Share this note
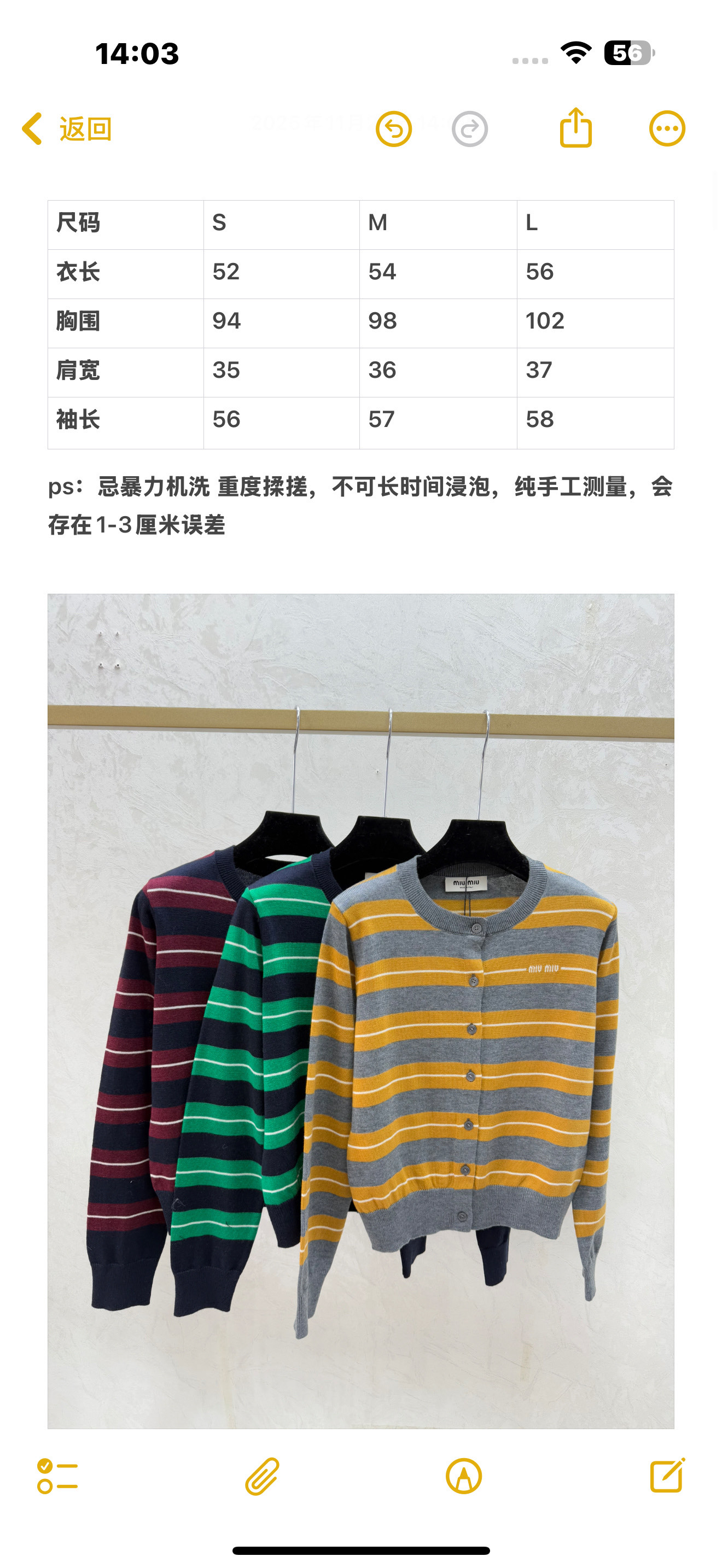Viewport: 722px width, 1568px height. 575,128
